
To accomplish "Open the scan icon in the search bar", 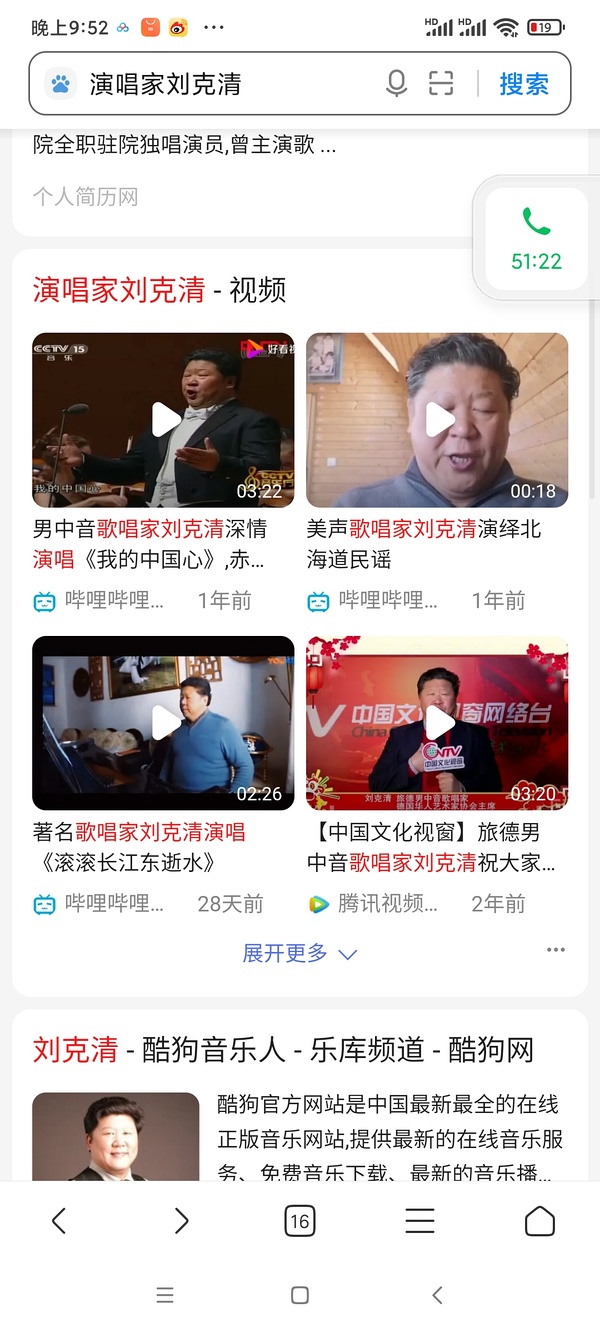I will 441,84.
